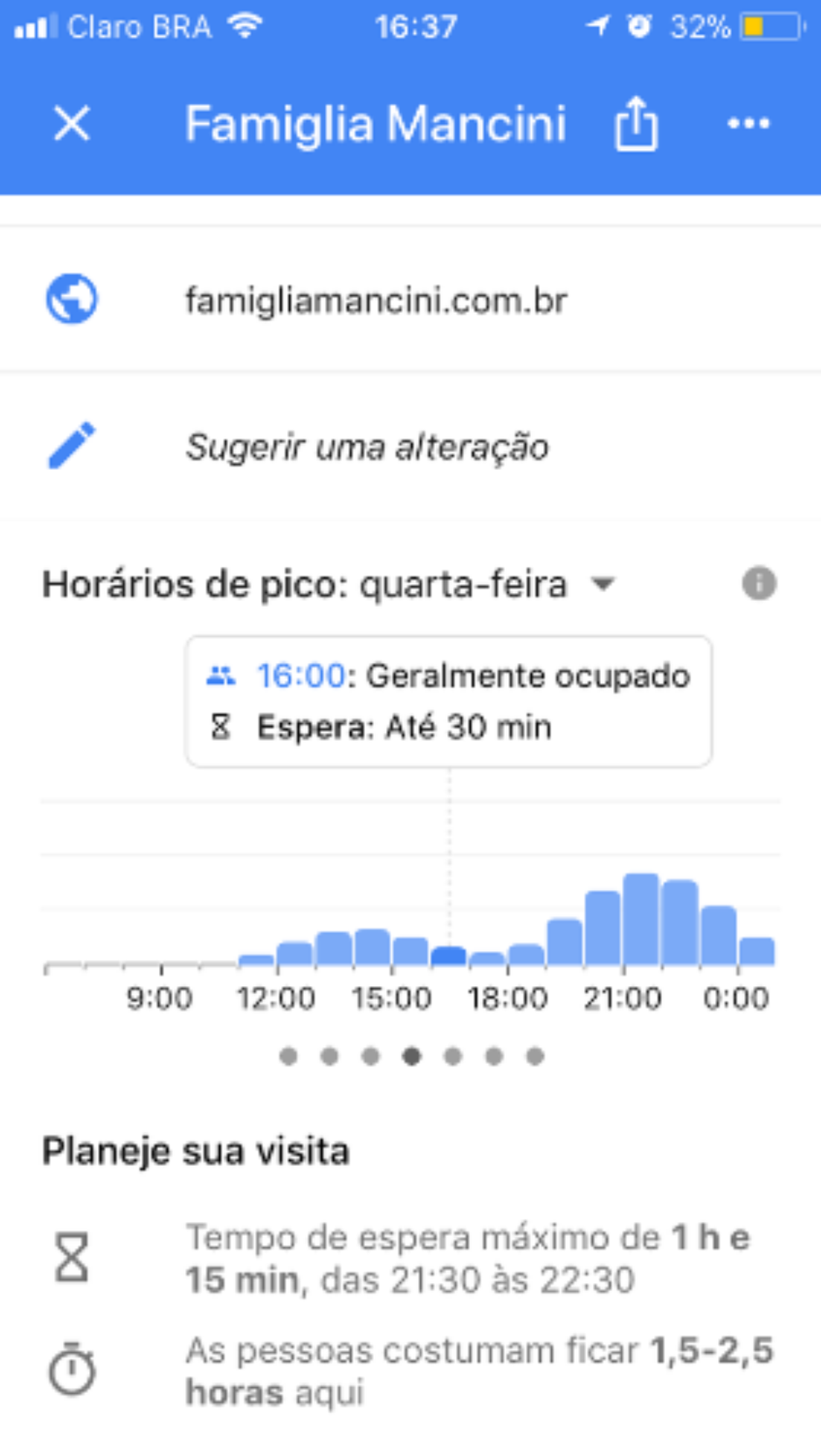This screenshot has width=821, height=1456.
Task: Expand the quarta-feira day dropdown
Action: 603,583
